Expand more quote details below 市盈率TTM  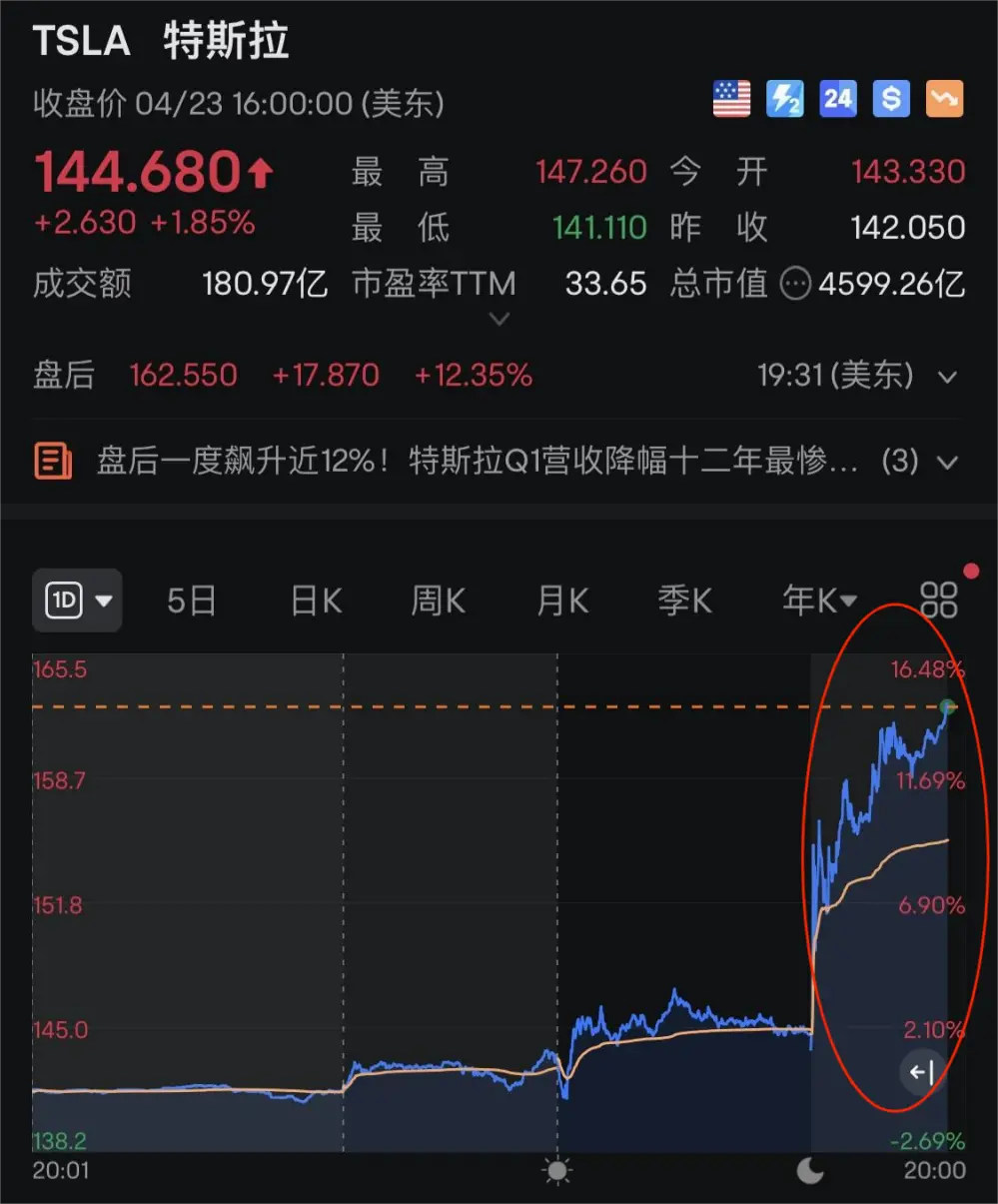499,319
